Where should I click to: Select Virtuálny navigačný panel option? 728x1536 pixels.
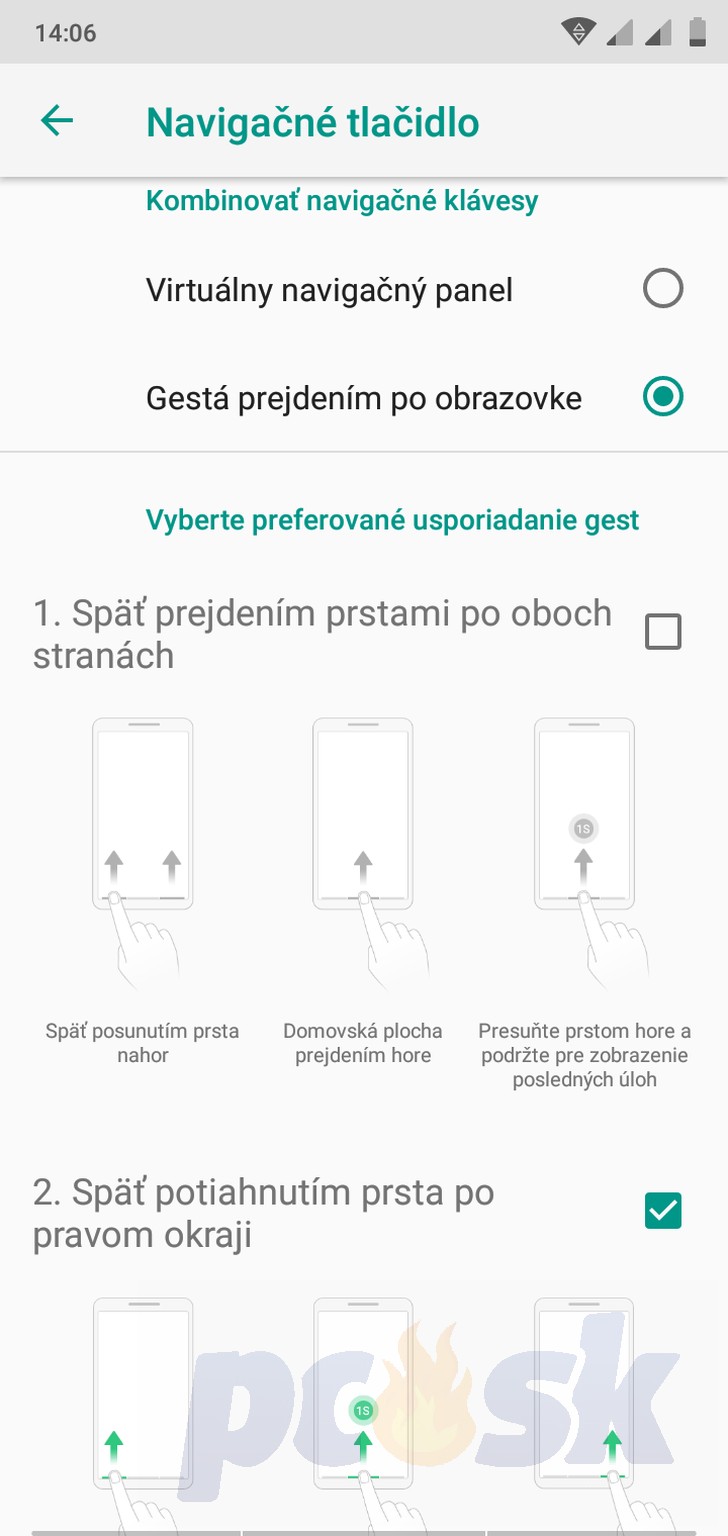364,290
